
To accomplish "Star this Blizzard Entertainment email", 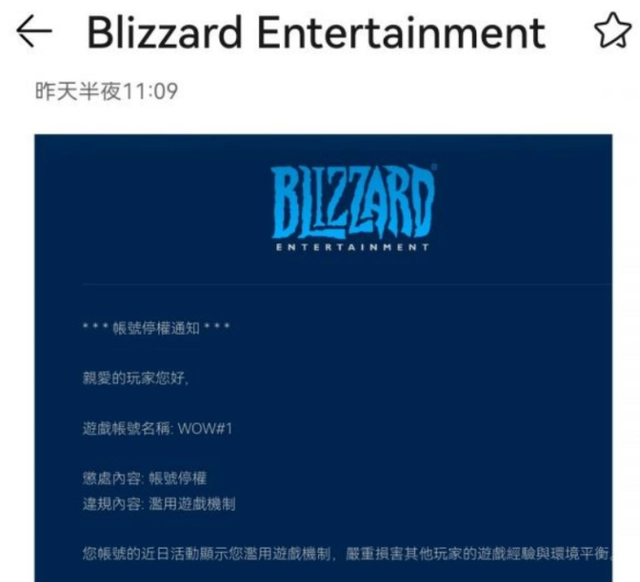I will click(611, 32).
